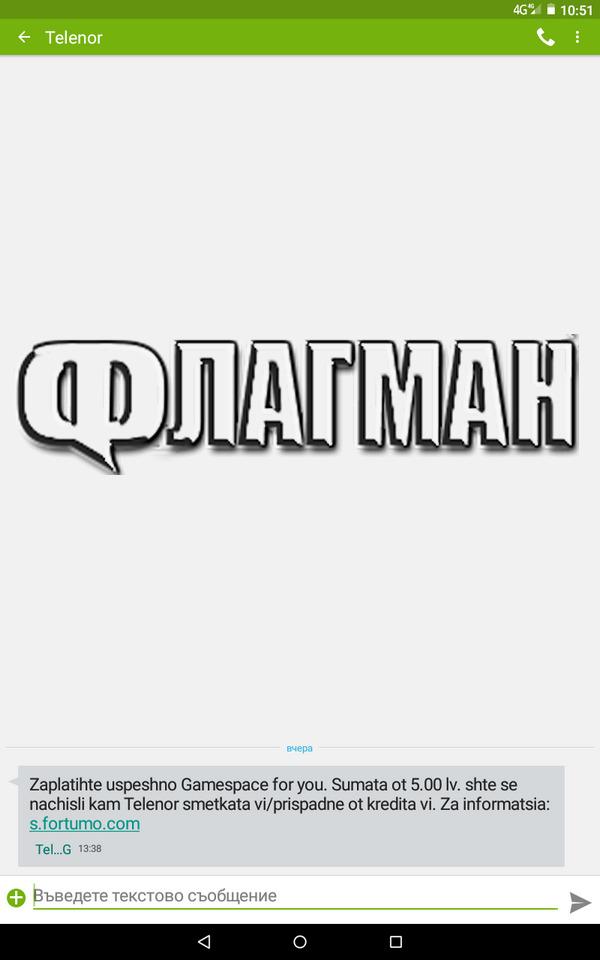Image resolution: width=600 pixels, height=960 pixels.
Task: Tap the green plus attach icon
Action: 16,897
